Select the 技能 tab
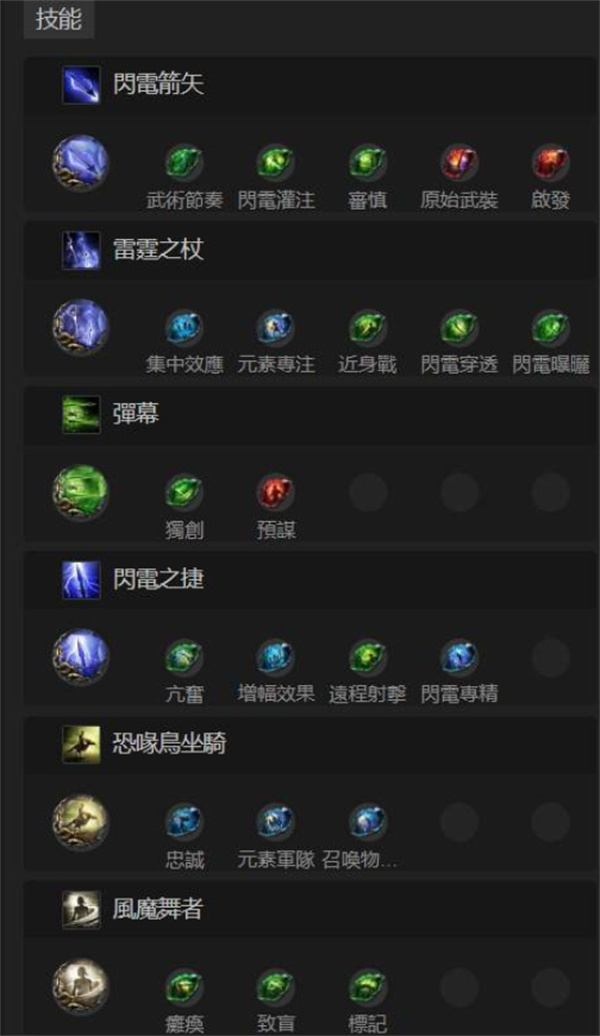This screenshot has width=600, height=1036. tap(59, 19)
